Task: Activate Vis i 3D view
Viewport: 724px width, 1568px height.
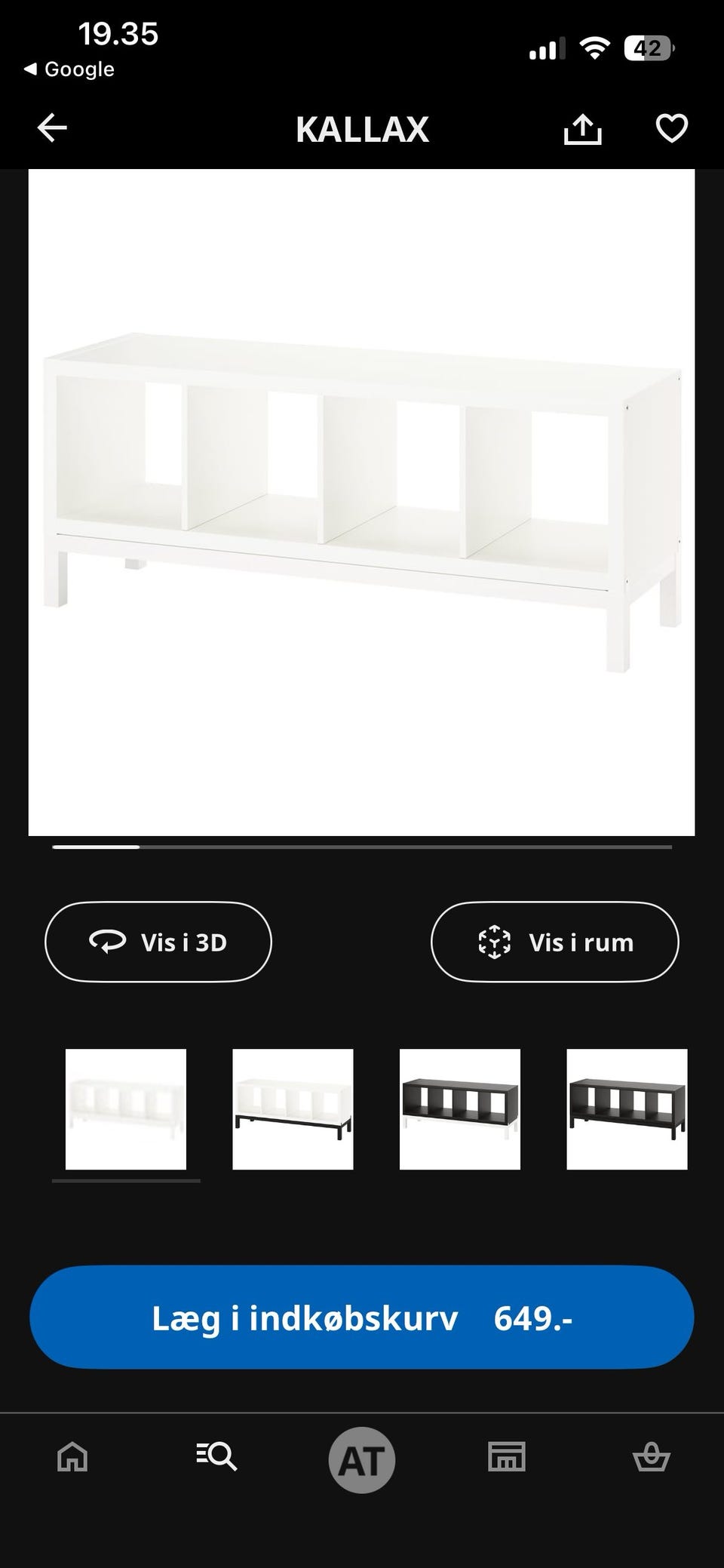Action: pyautogui.click(x=158, y=942)
